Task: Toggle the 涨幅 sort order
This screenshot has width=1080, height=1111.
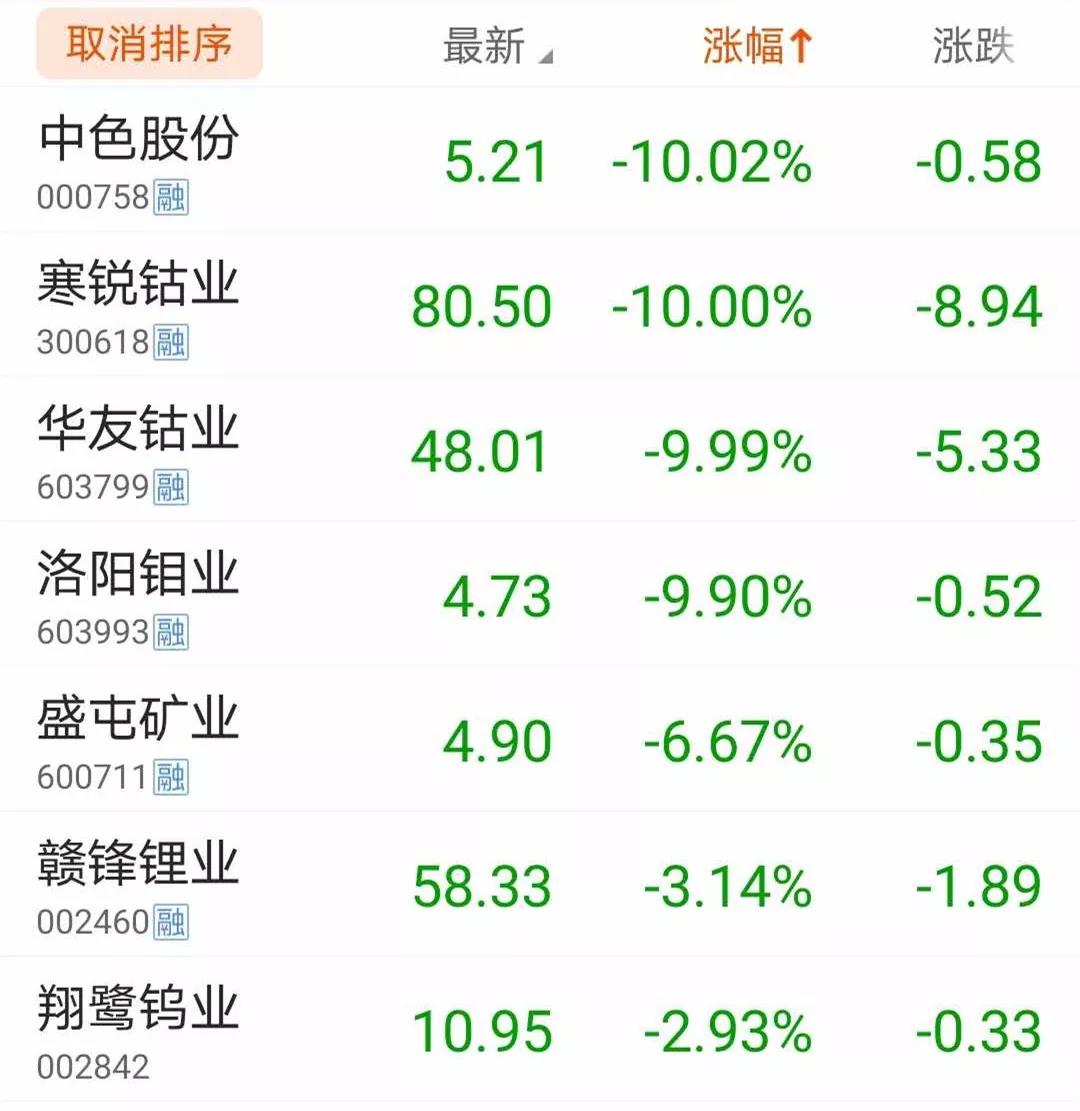Action: click(758, 47)
